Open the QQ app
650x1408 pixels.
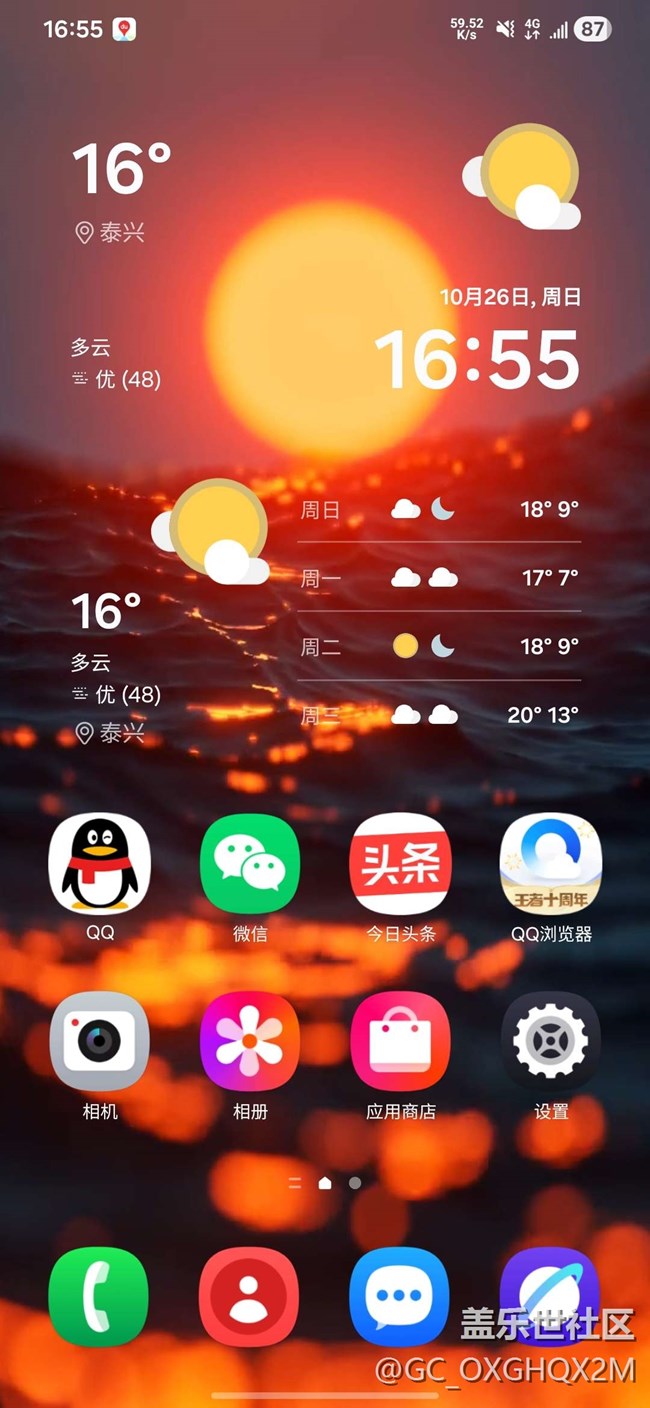100,863
